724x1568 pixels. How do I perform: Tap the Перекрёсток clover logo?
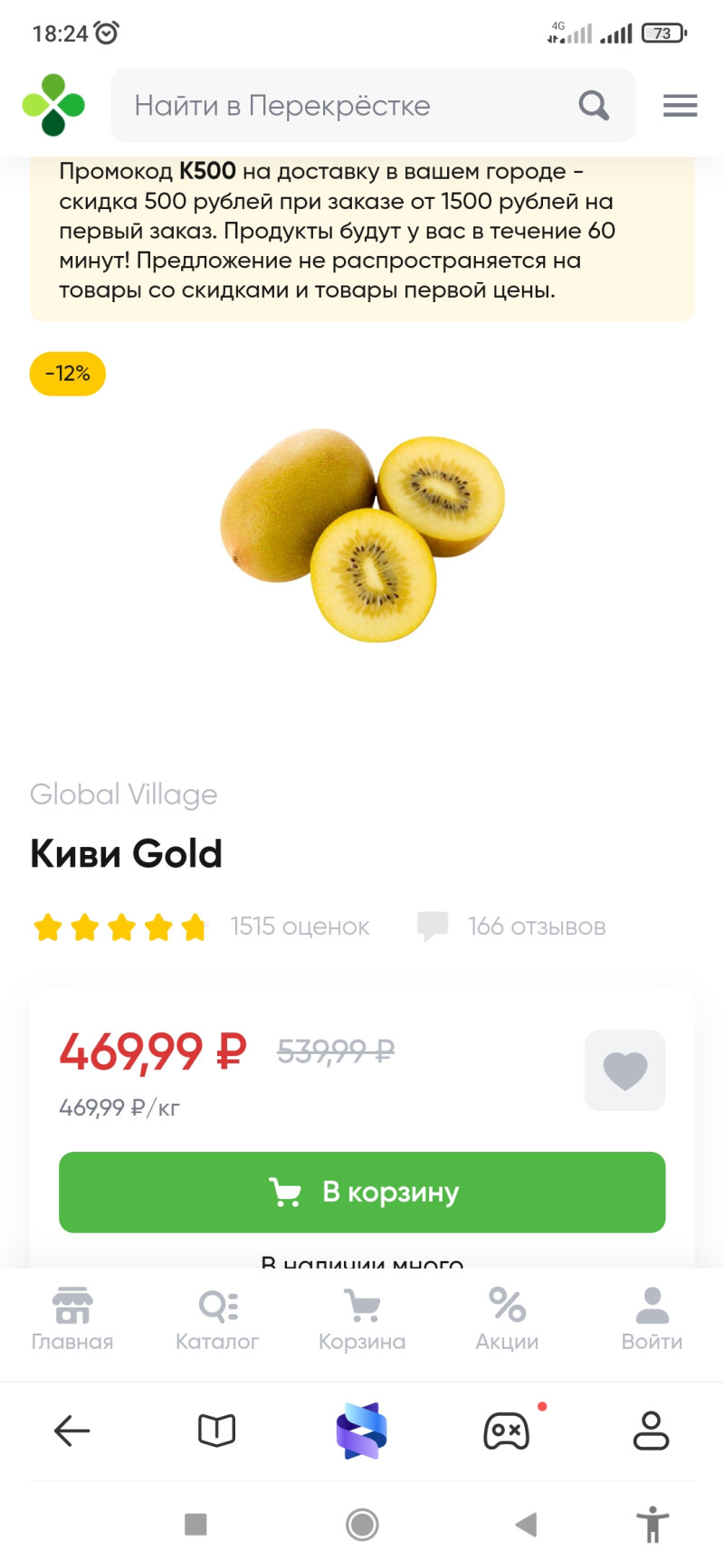coord(54,105)
